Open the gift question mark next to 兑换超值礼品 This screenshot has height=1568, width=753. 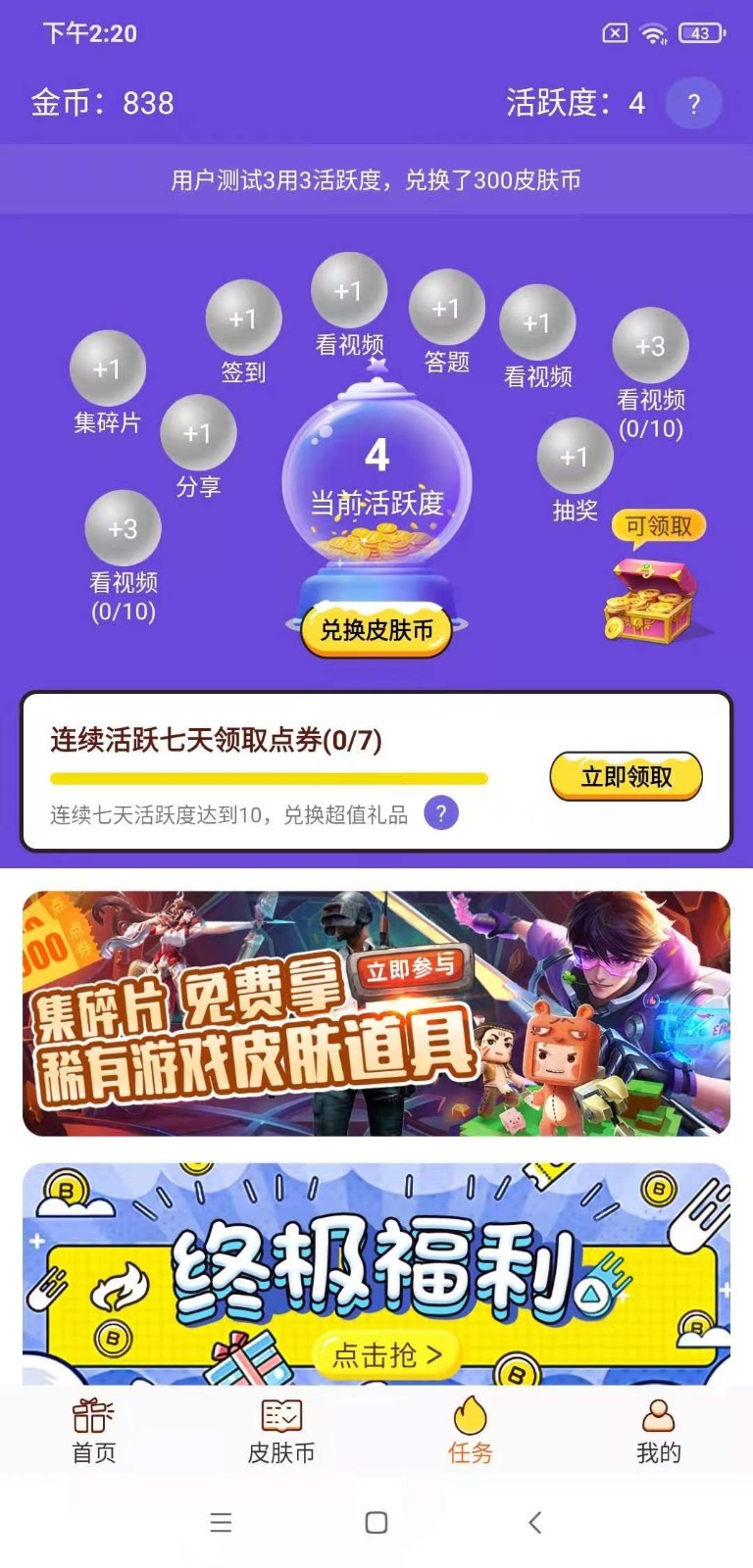point(439,813)
